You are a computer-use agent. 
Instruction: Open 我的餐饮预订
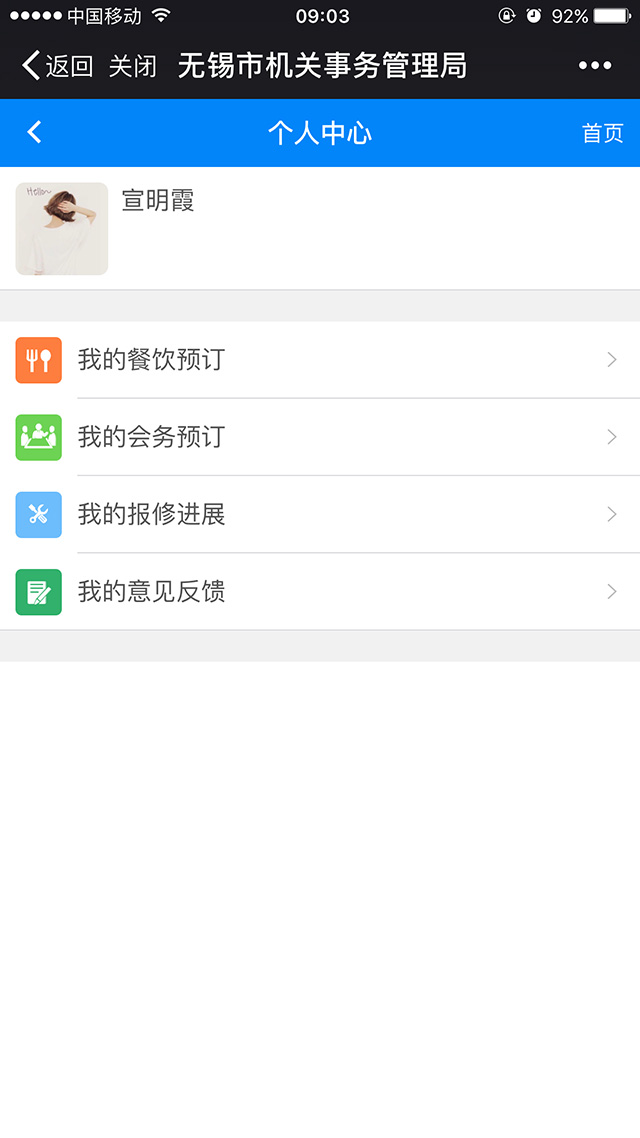320,360
